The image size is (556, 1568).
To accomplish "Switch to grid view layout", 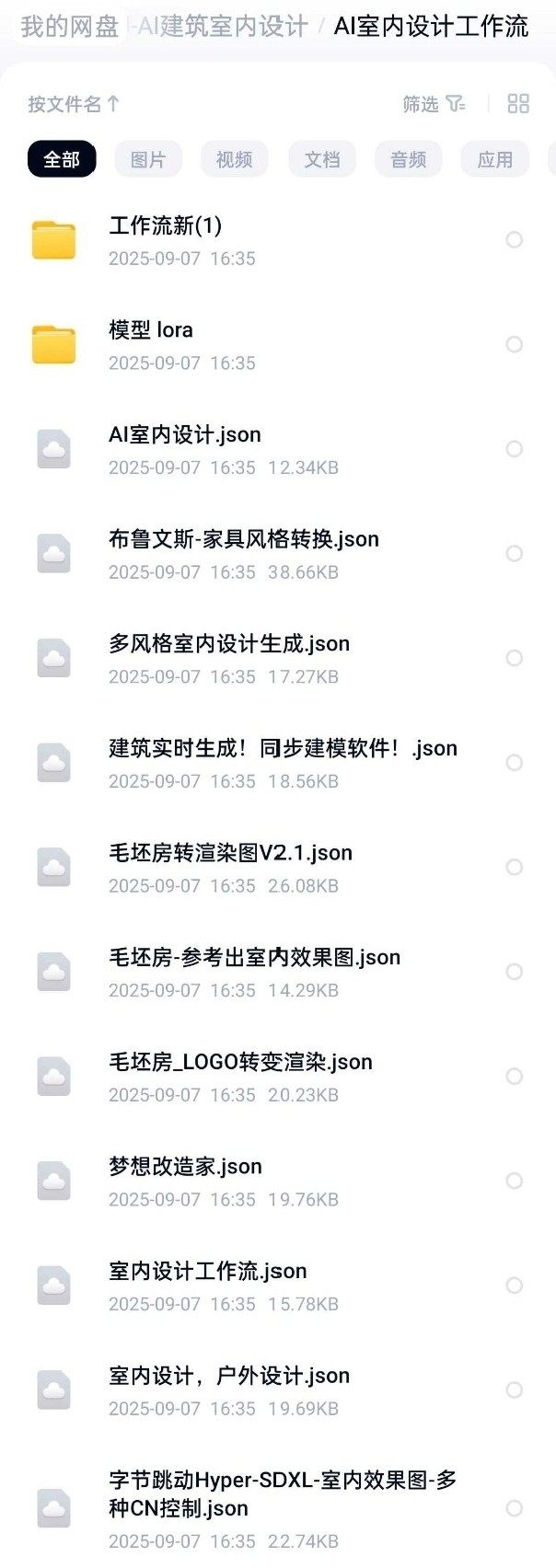I will point(518,104).
